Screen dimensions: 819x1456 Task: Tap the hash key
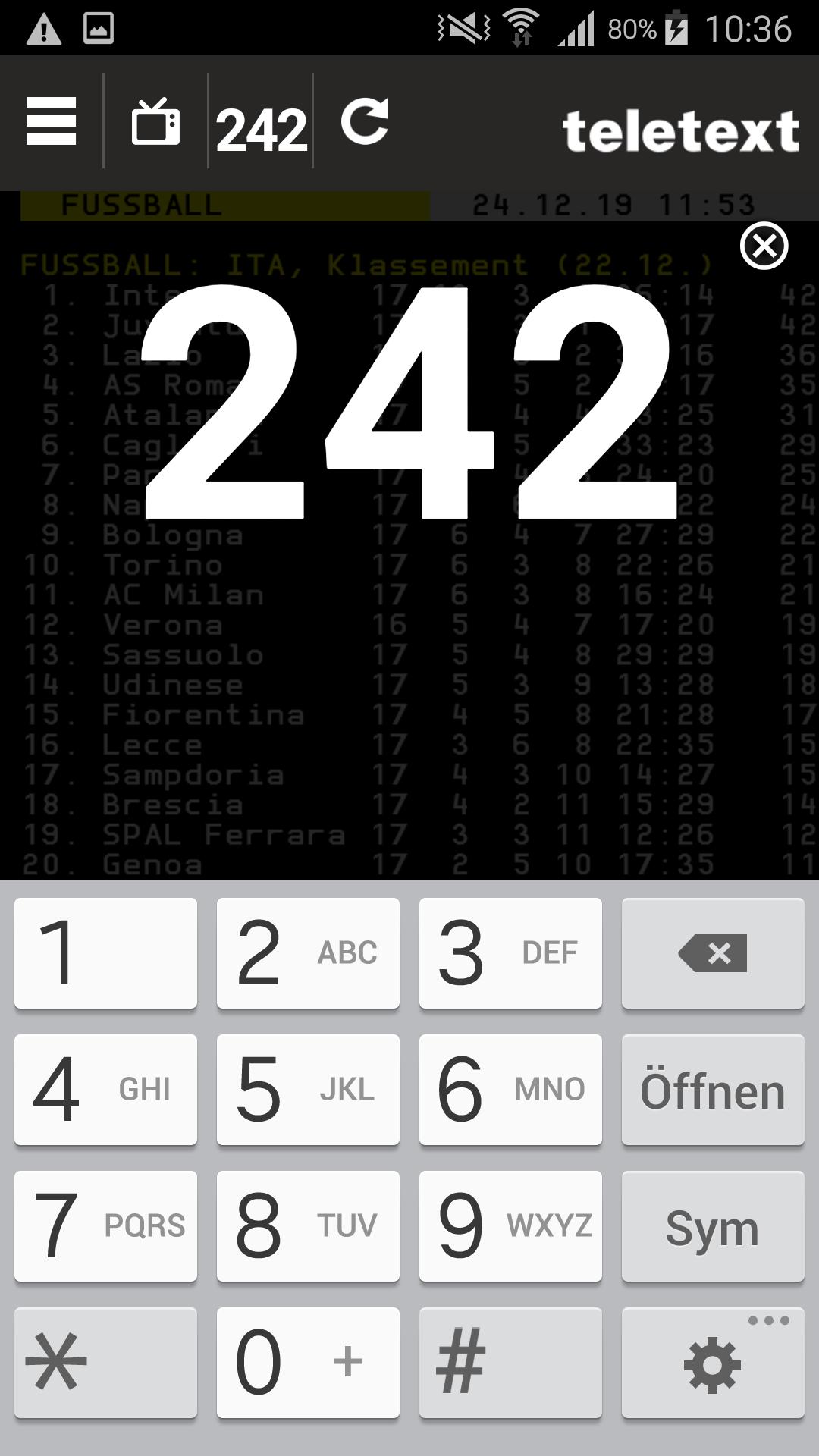510,1363
